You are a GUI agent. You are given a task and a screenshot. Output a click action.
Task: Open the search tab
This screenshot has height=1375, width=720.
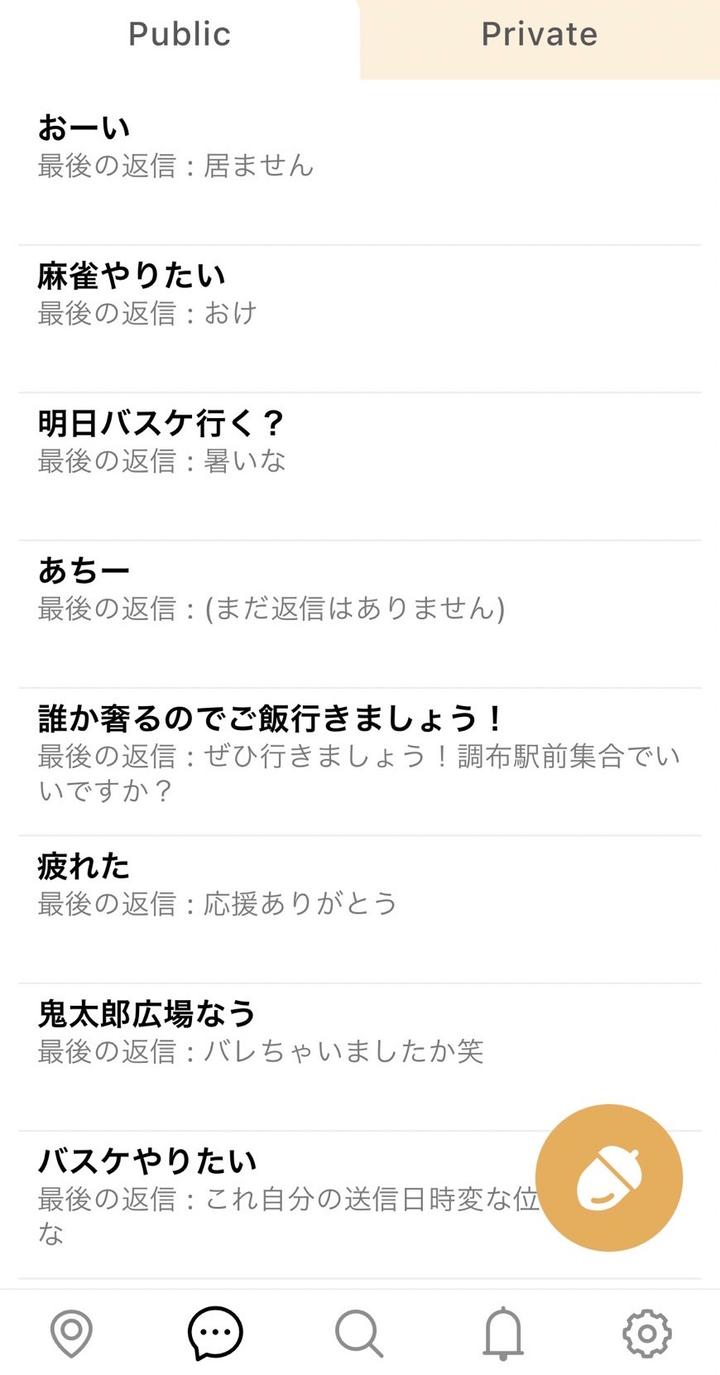coord(359,1333)
